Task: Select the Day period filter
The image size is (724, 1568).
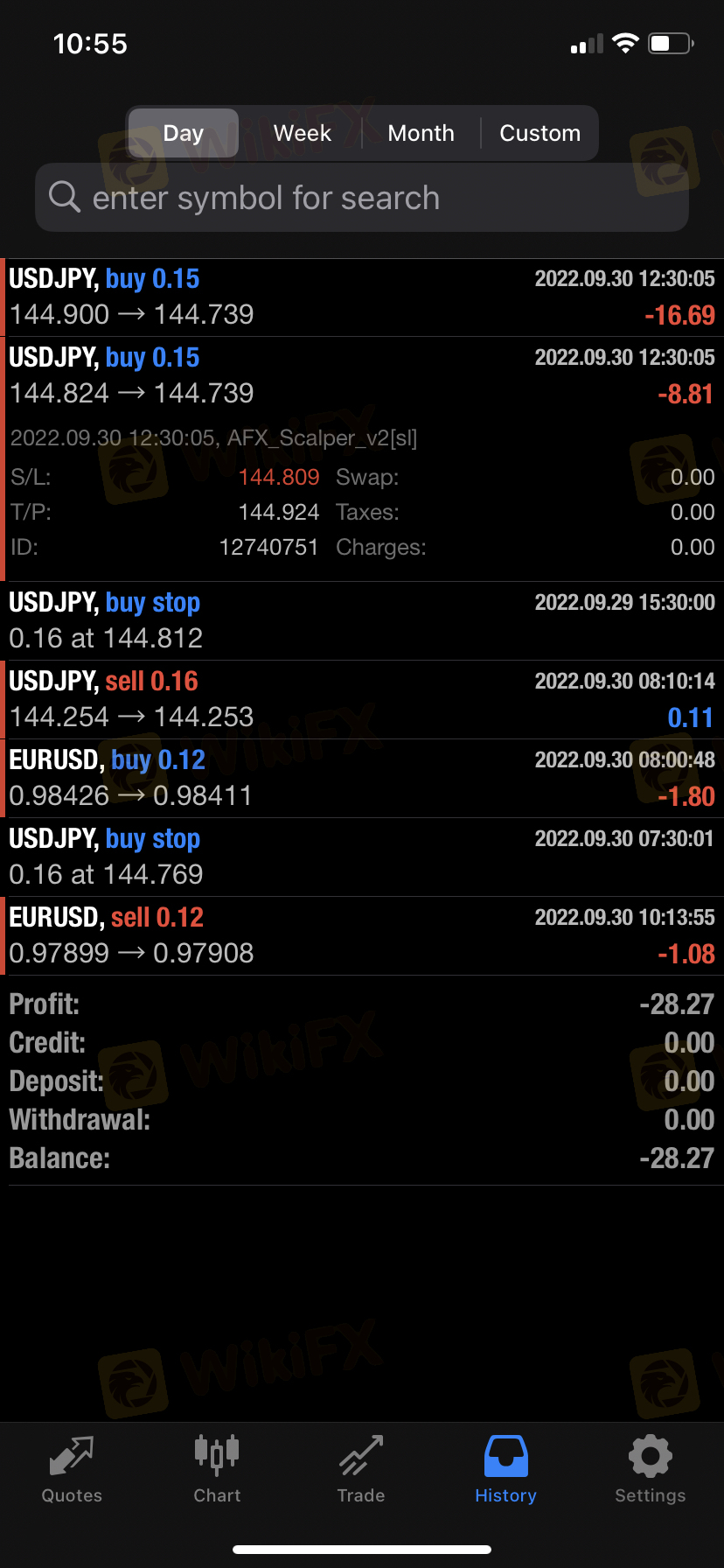Action: [x=184, y=133]
